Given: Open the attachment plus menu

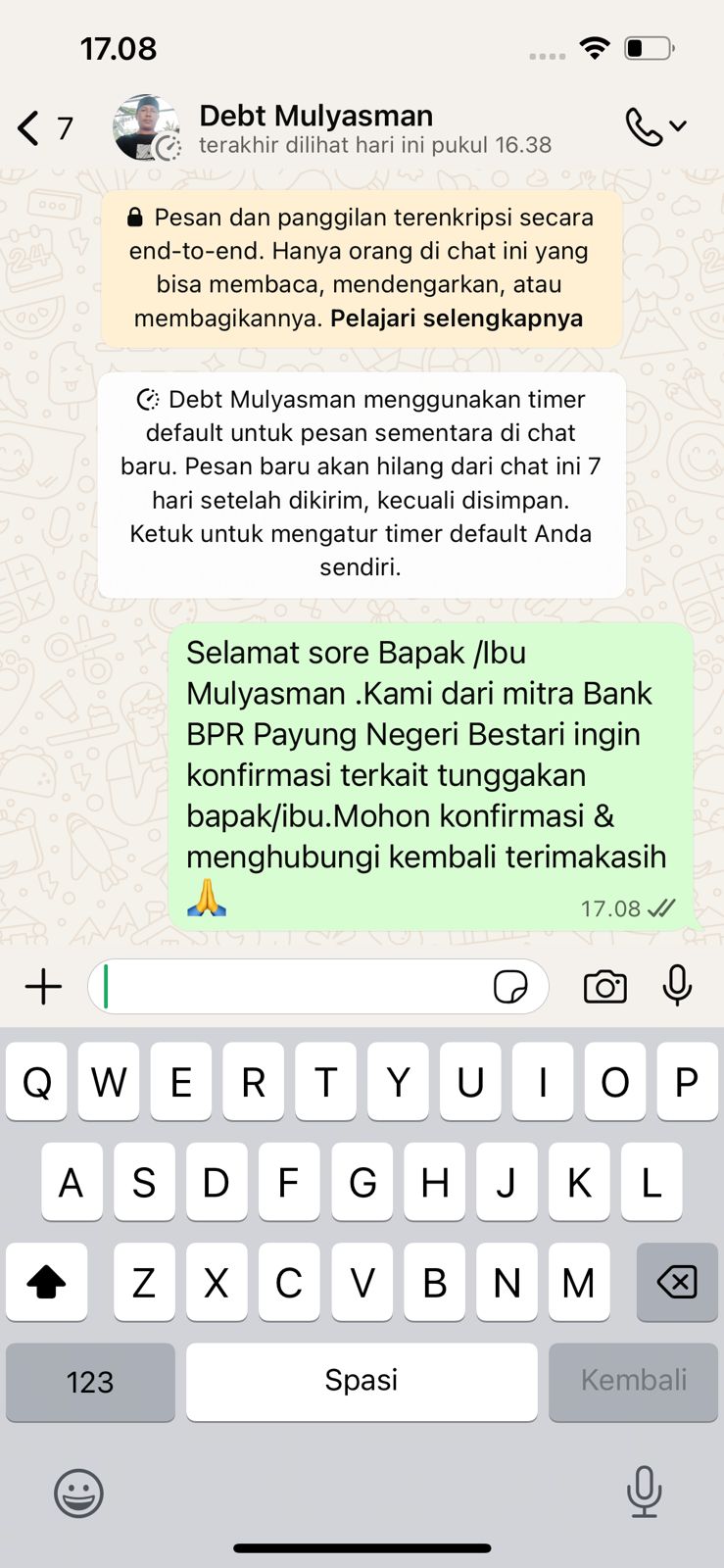Looking at the screenshot, I should pos(43,987).
